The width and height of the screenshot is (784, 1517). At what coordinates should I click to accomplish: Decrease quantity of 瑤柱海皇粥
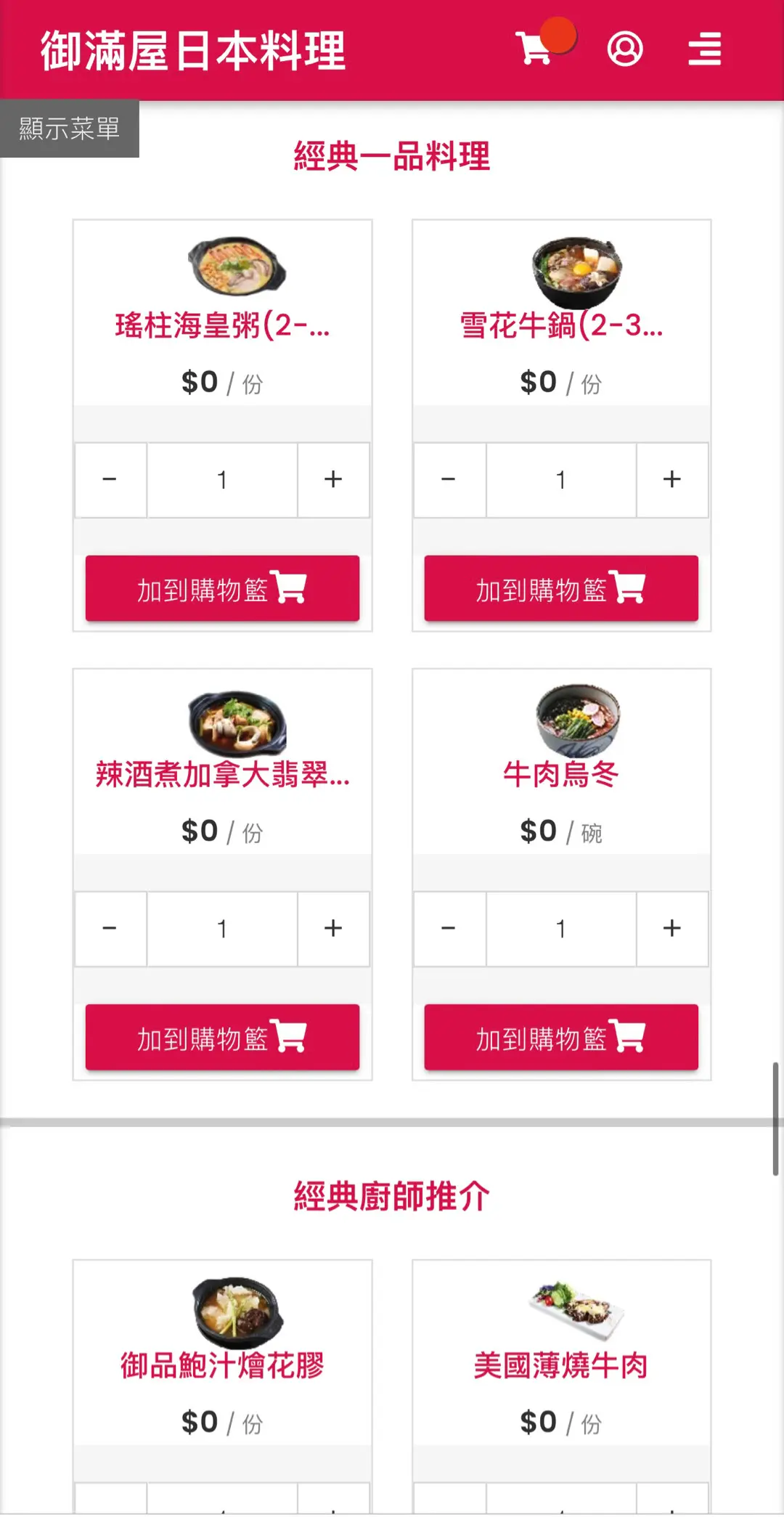[110, 479]
